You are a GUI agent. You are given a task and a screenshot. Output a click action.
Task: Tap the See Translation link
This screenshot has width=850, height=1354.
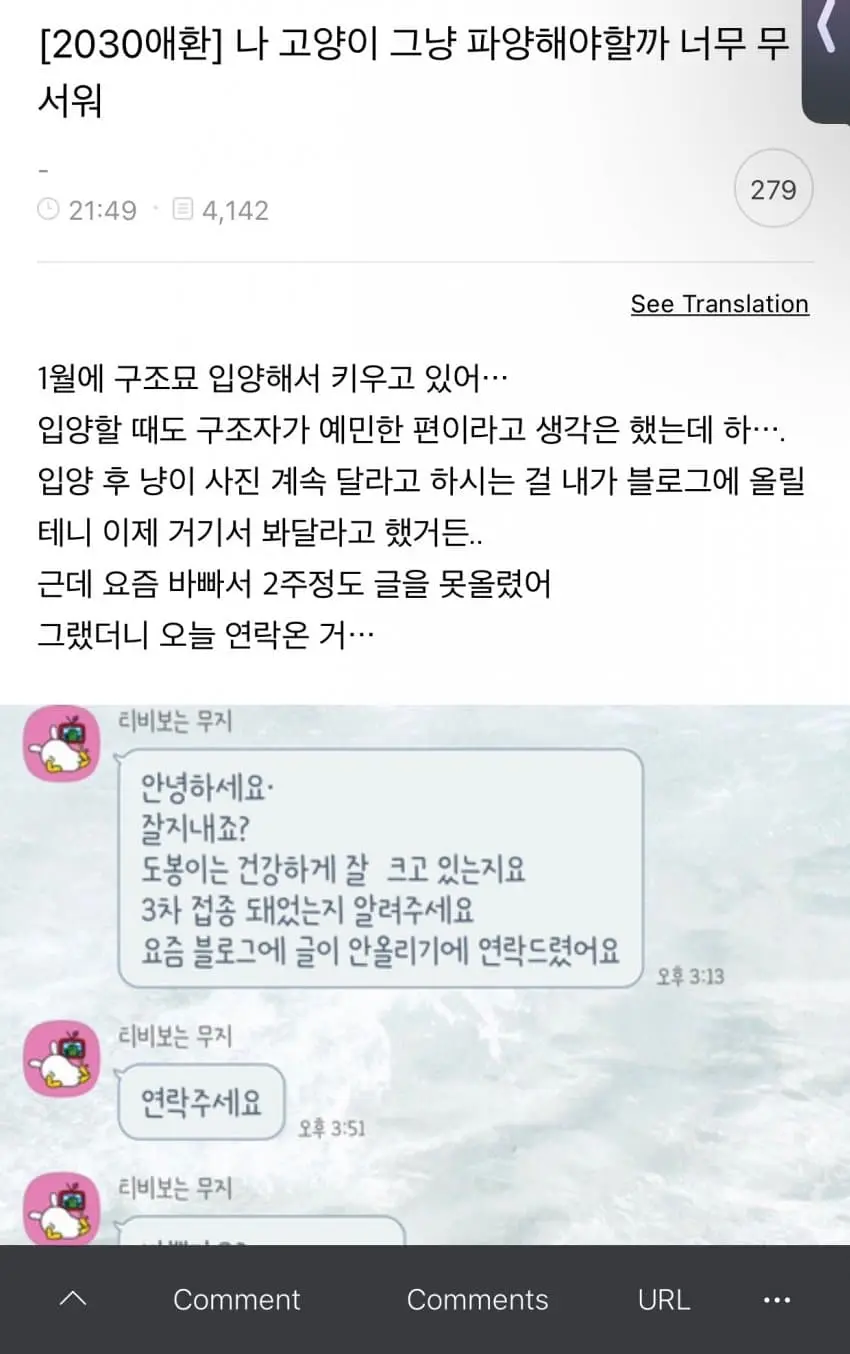pyautogui.click(x=719, y=304)
